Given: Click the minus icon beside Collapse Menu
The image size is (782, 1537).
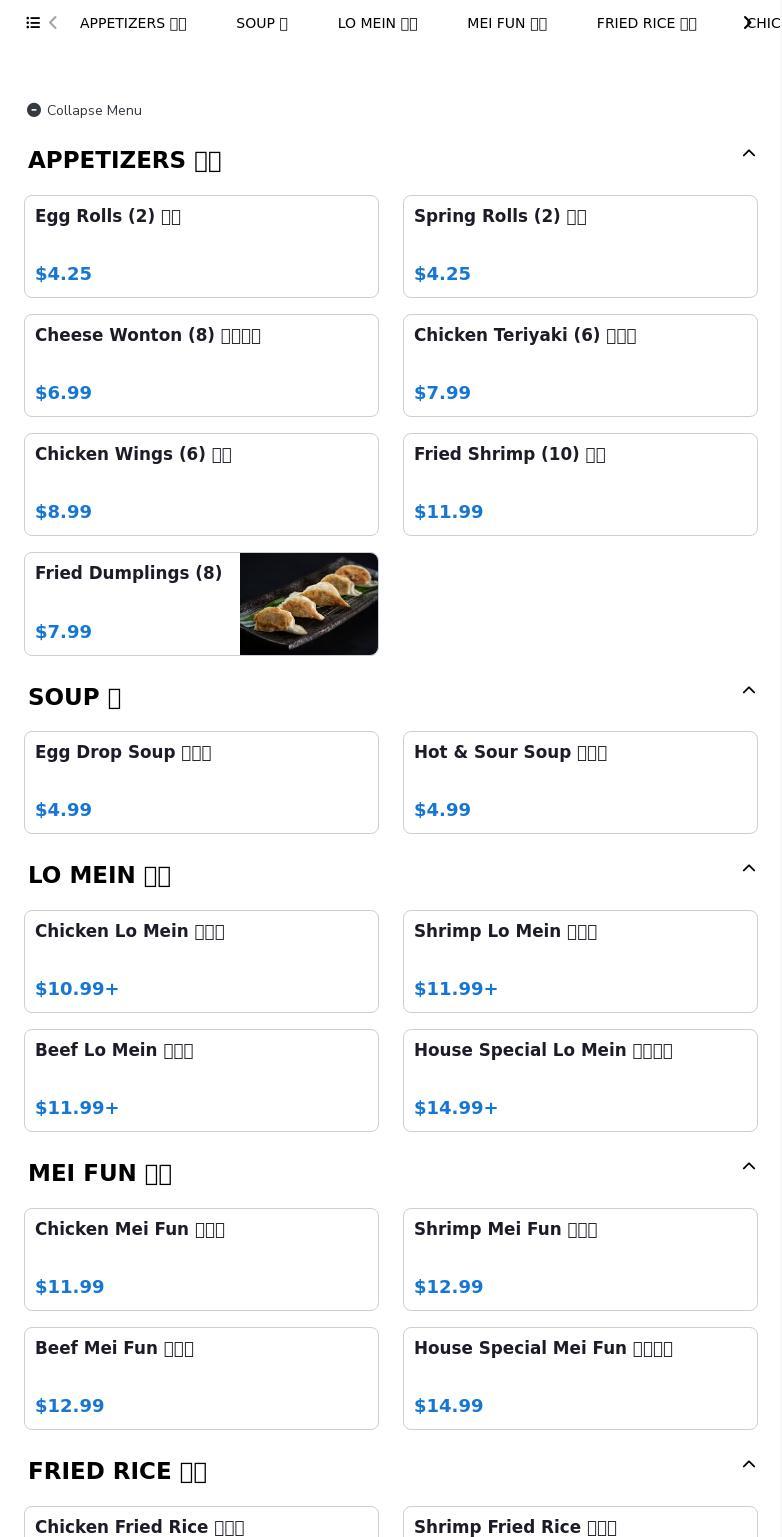Looking at the screenshot, I should [34, 110].
